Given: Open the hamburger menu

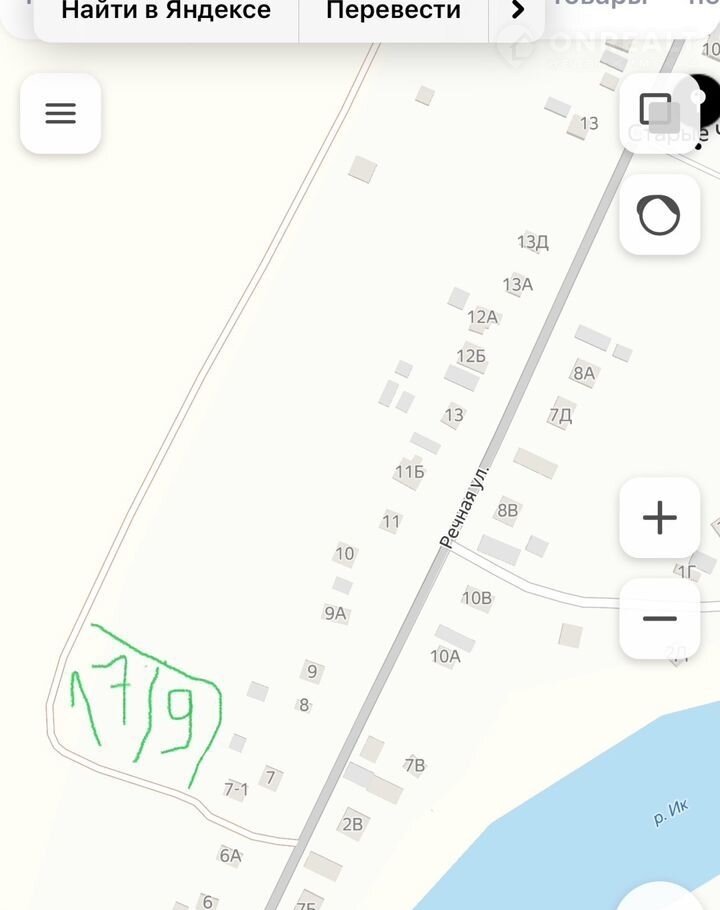Looking at the screenshot, I should coord(60,113).
